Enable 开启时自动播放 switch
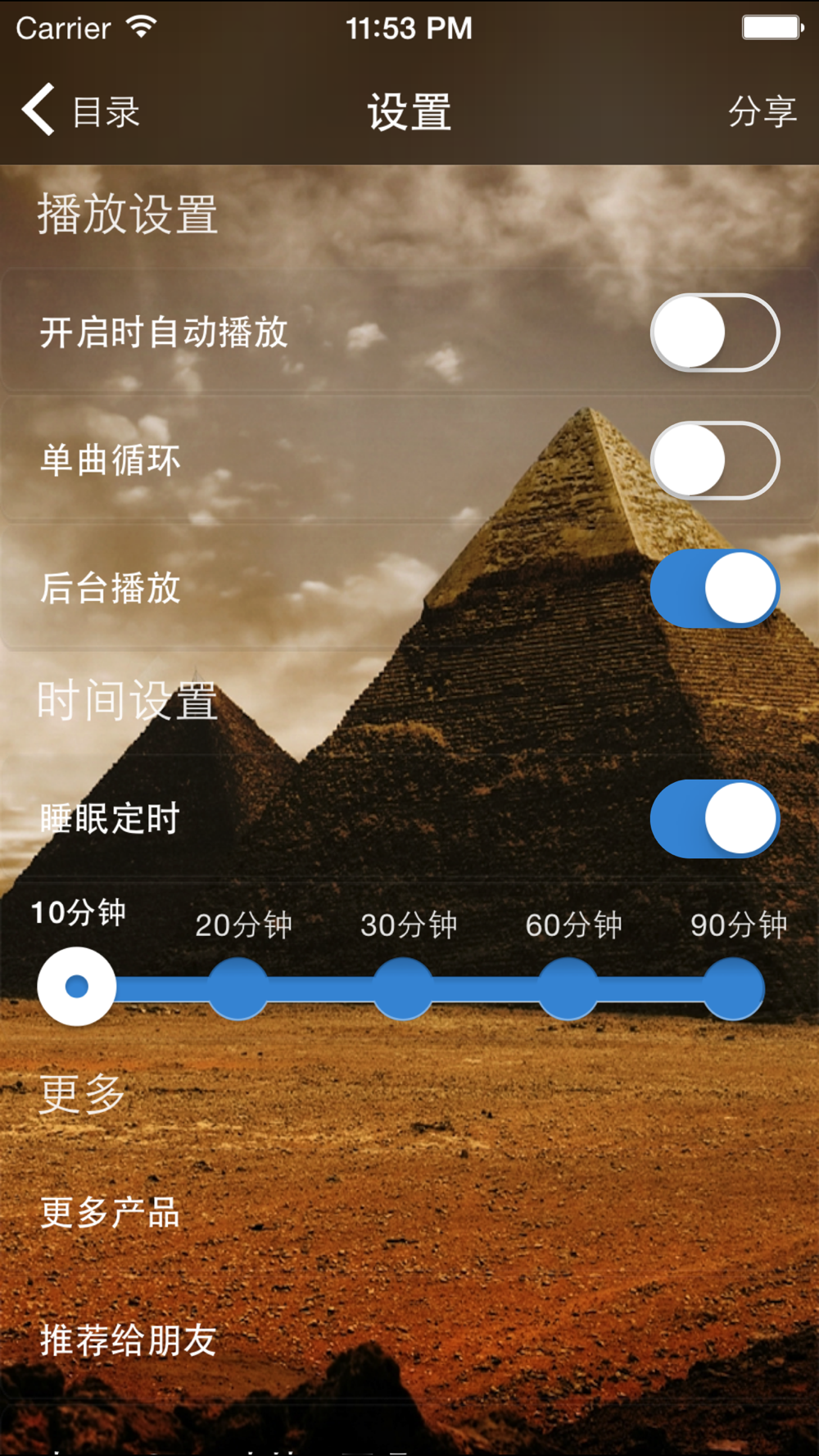Image resolution: width=819 pixels, height=1456 pixels. click(x=714, y=332)
